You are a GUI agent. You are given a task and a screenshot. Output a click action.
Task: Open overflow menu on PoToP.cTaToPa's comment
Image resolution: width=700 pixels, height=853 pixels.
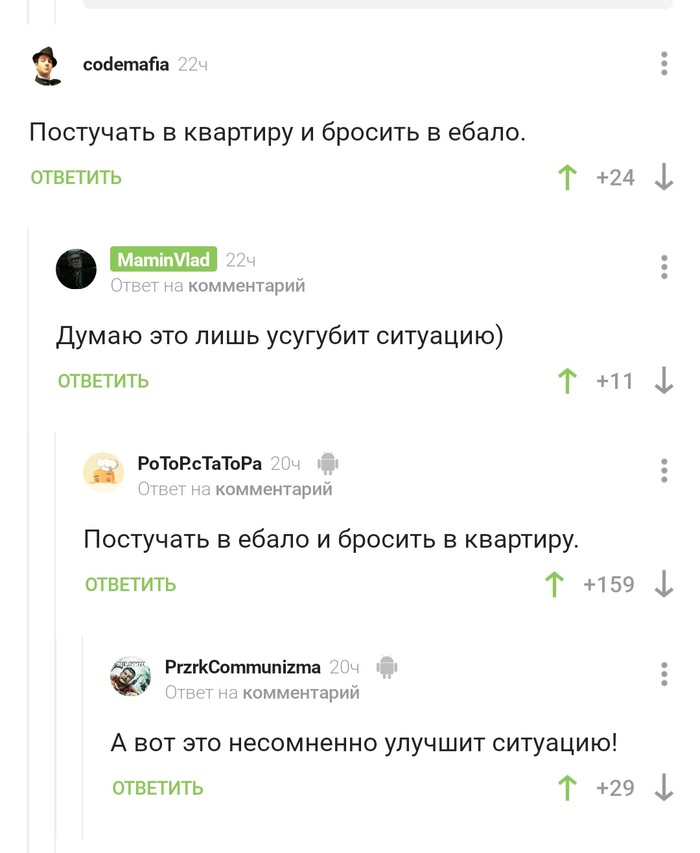664,470
